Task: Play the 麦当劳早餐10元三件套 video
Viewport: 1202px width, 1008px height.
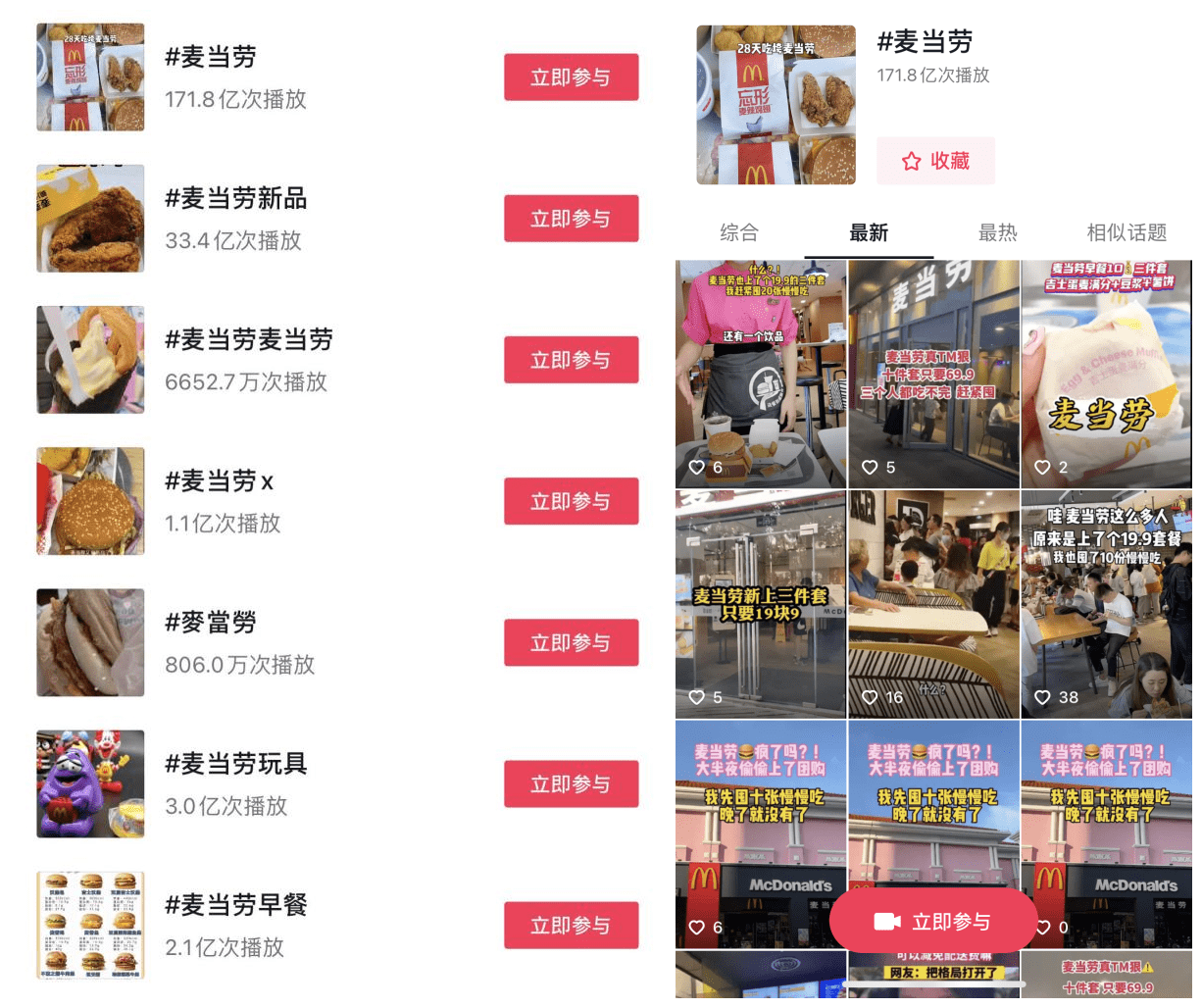Action: coord(1106,375)
